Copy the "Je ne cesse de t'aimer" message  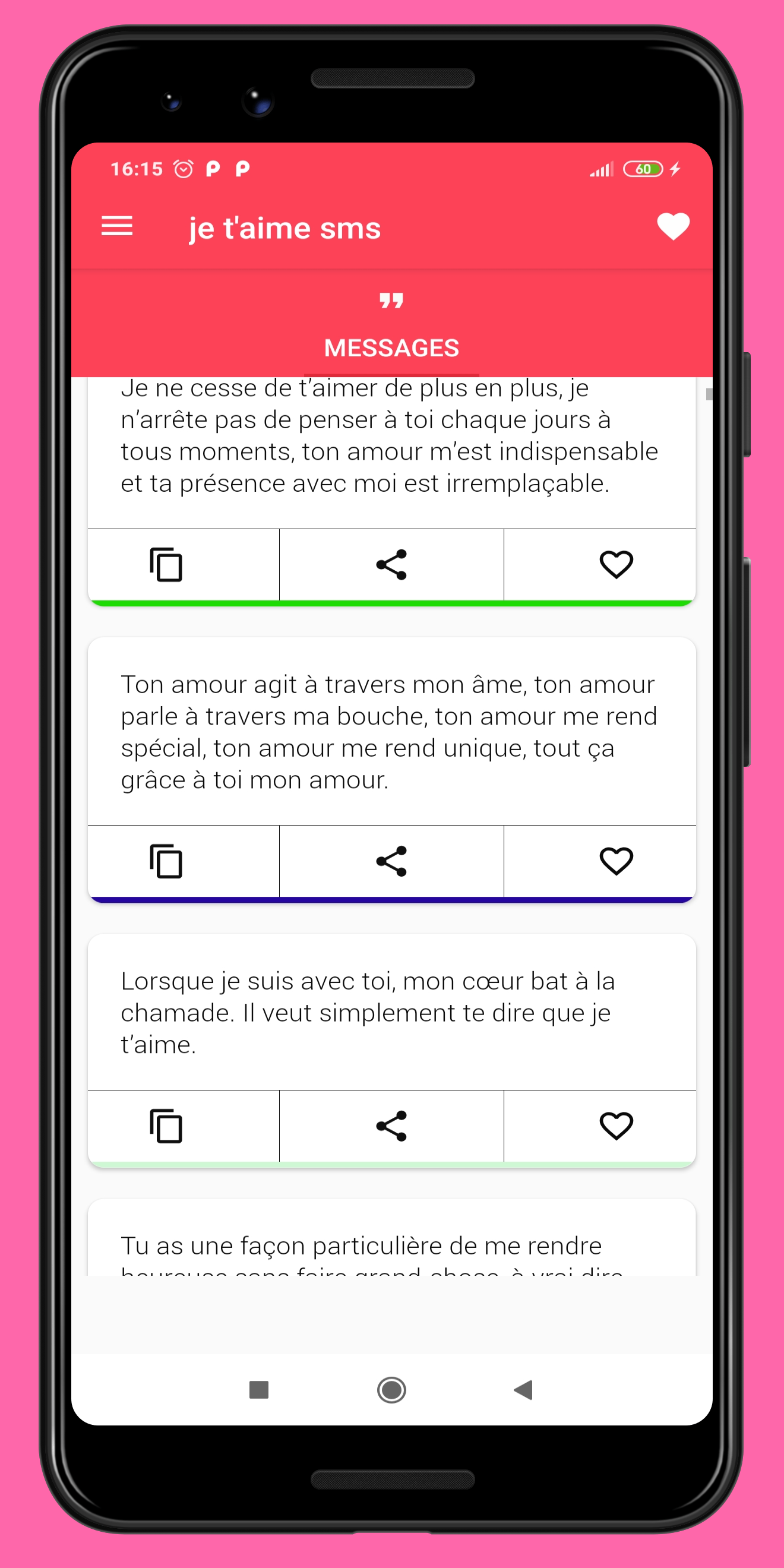[165, 565]
